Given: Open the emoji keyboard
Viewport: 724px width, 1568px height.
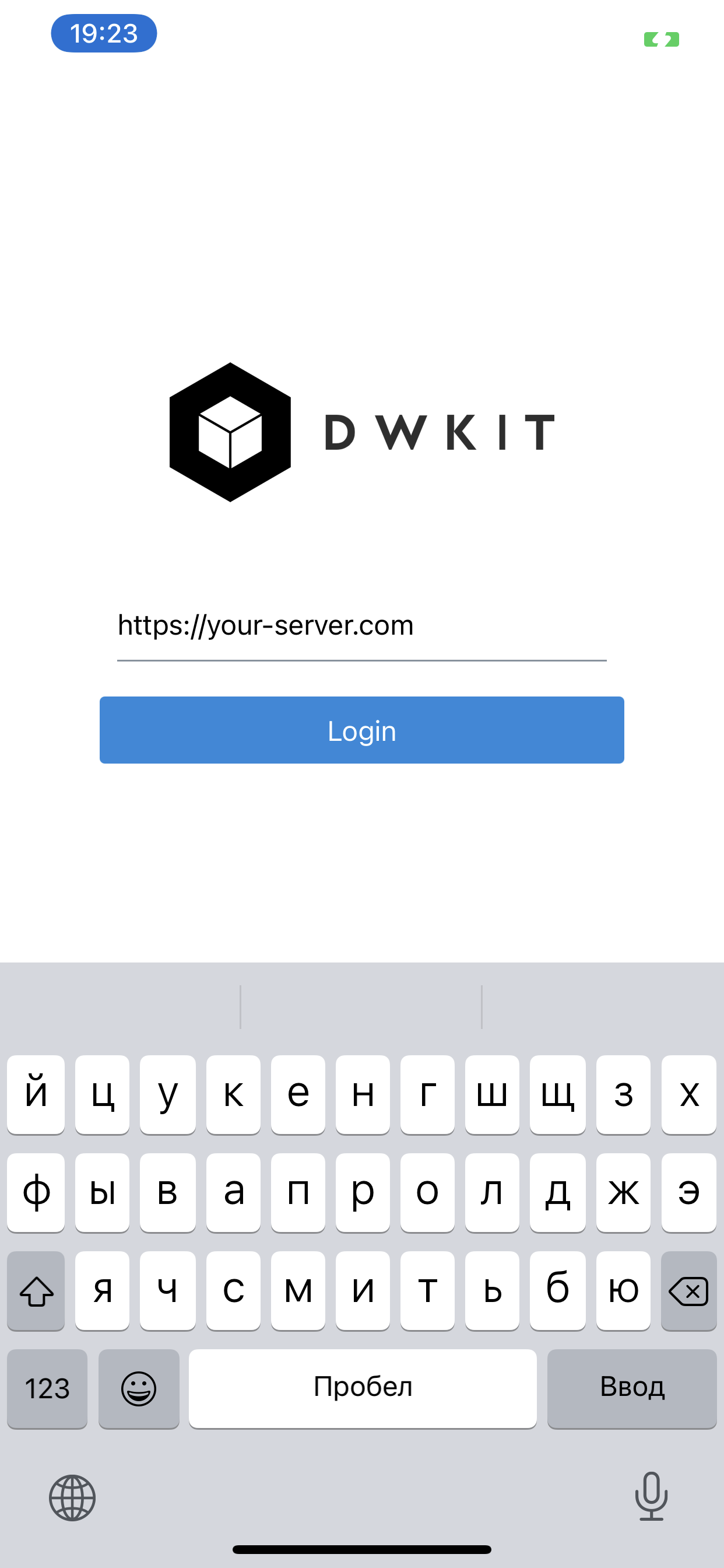Looking at the screenshot, I should click(x=139, y=1388).
